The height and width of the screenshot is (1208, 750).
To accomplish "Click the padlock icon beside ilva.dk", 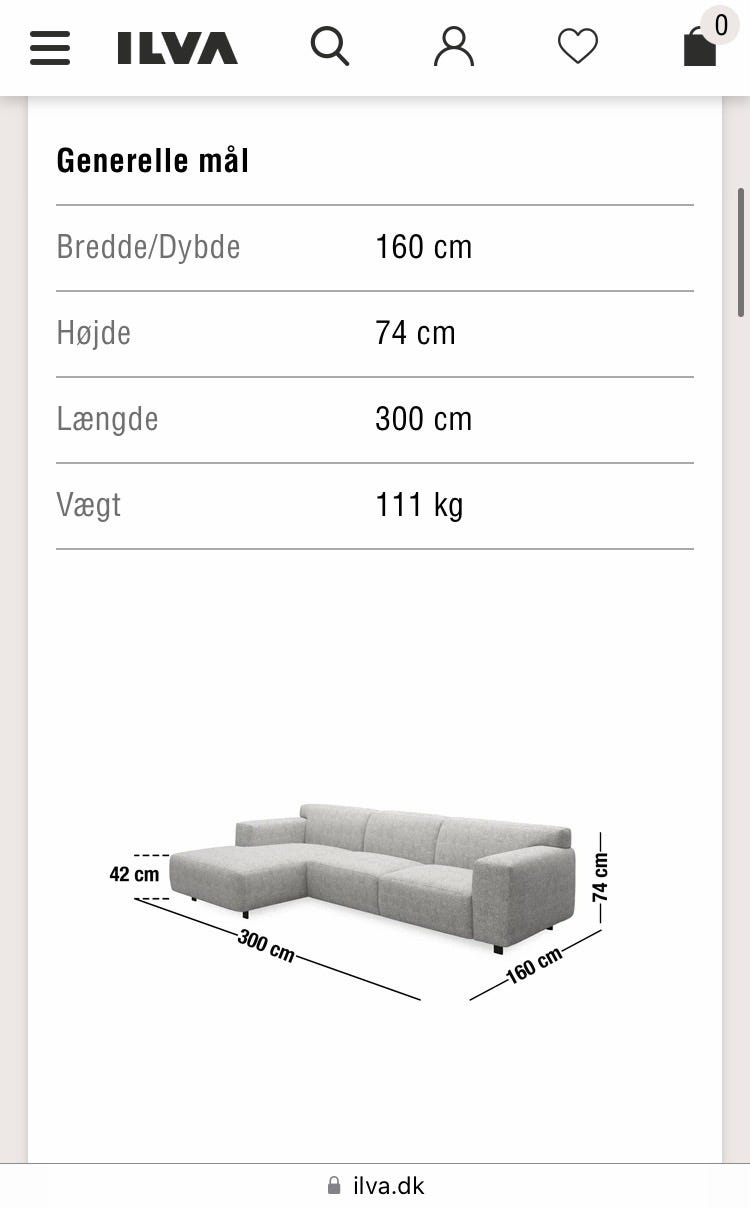I will click(x=331, y=1185).
